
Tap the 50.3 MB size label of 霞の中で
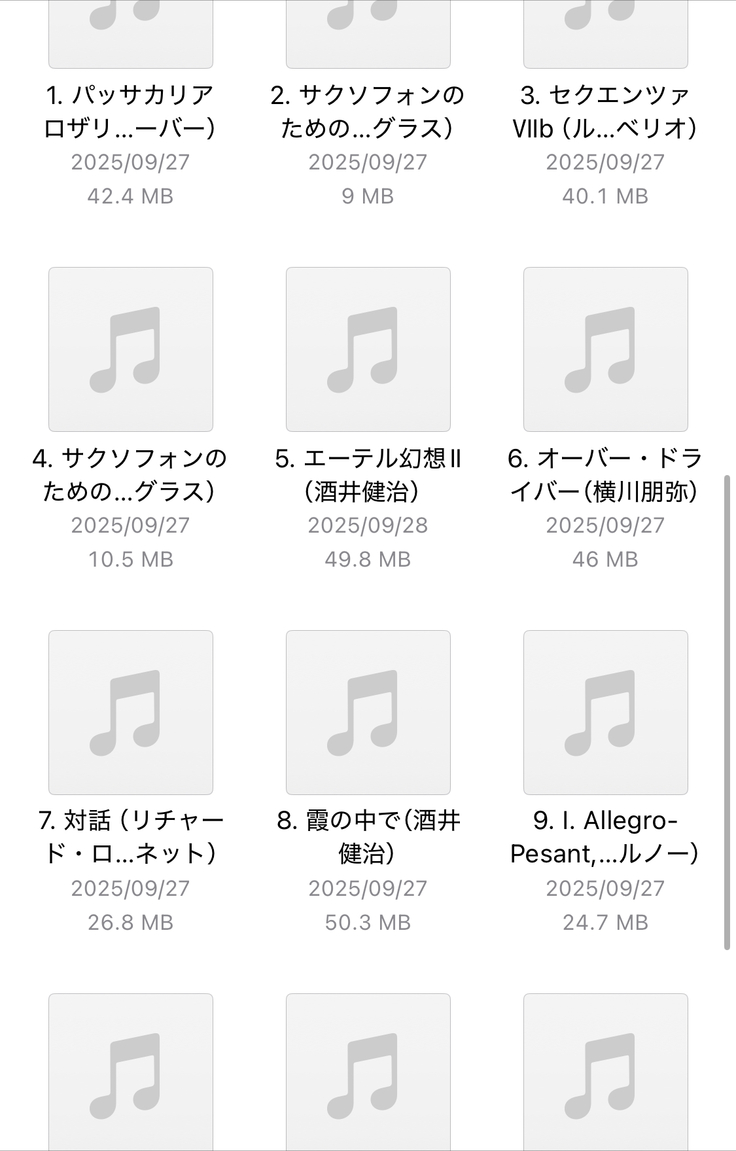[x=367, y=921]
